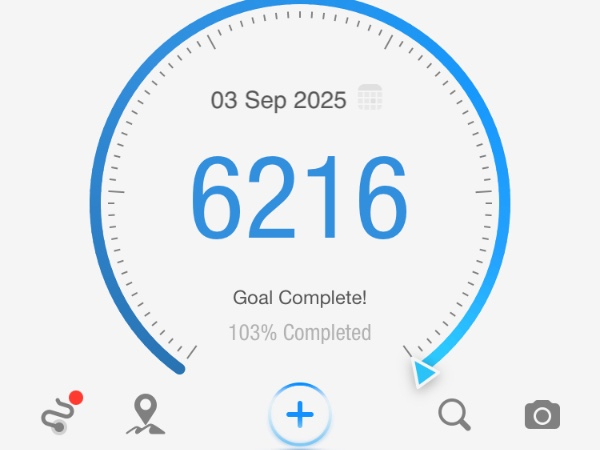This screenshot has height=450, width=600.
Task: Launch the camera
Action: point(542,414)
